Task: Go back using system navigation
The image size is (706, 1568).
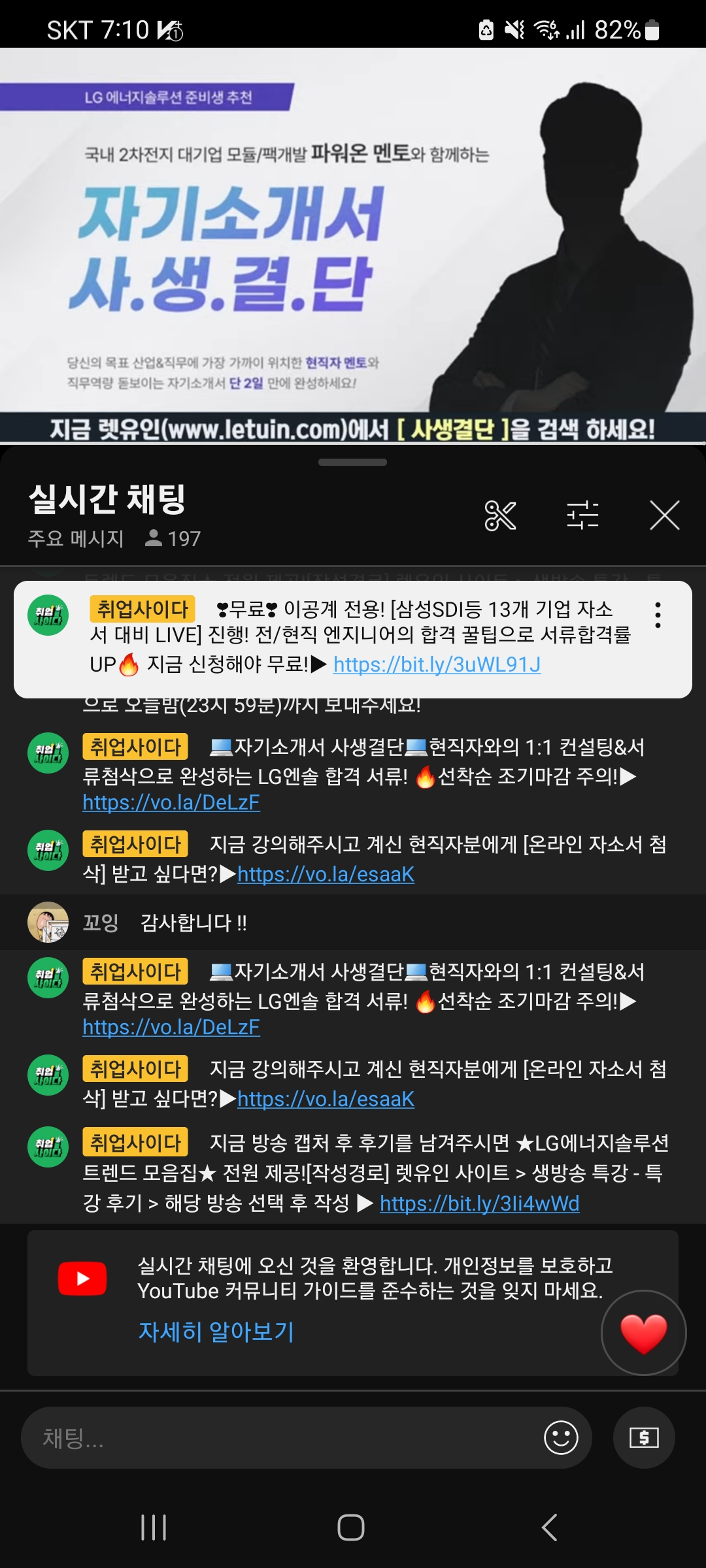Action: pos(550,1527)
